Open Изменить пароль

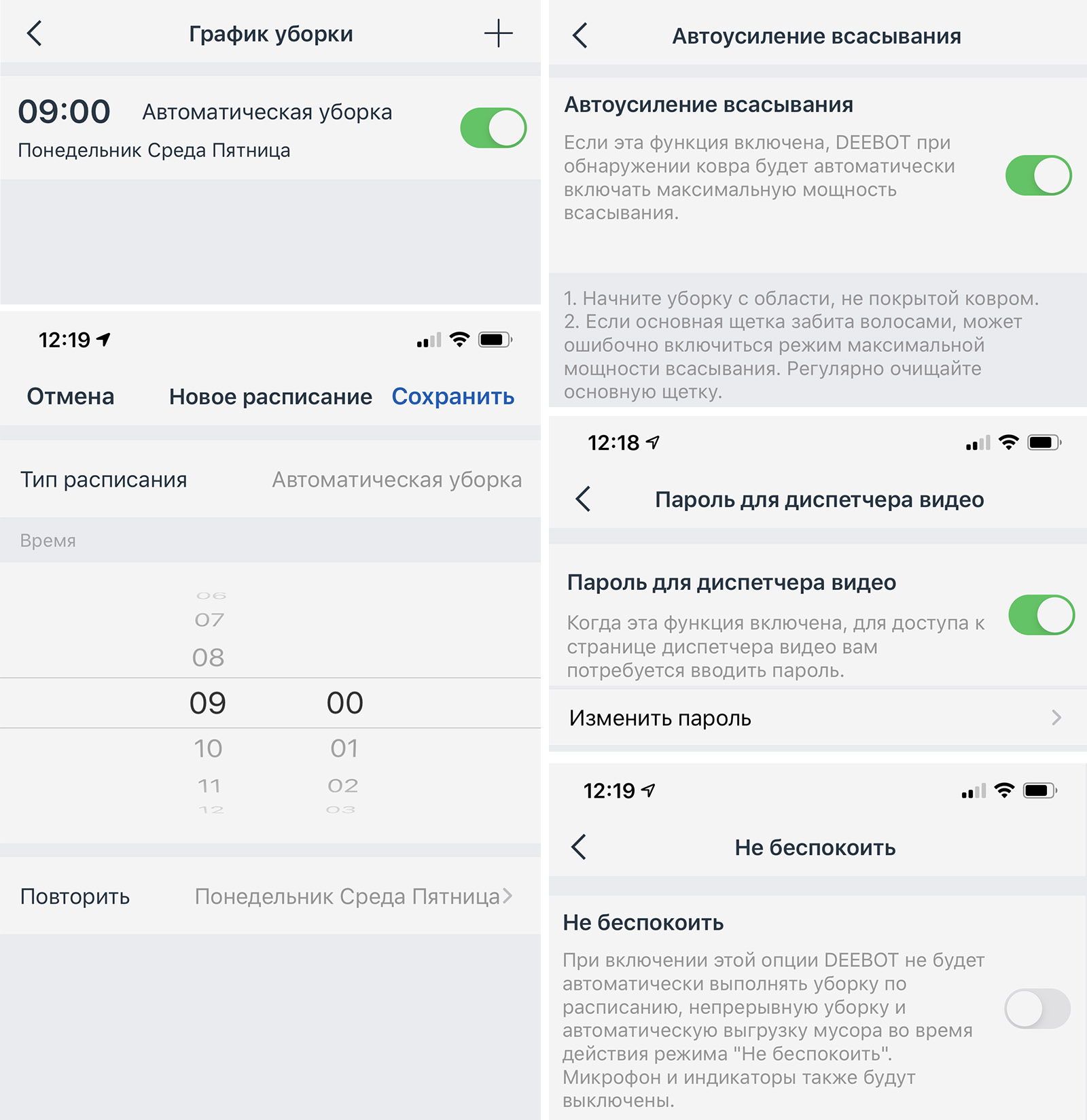click(815, 718)
